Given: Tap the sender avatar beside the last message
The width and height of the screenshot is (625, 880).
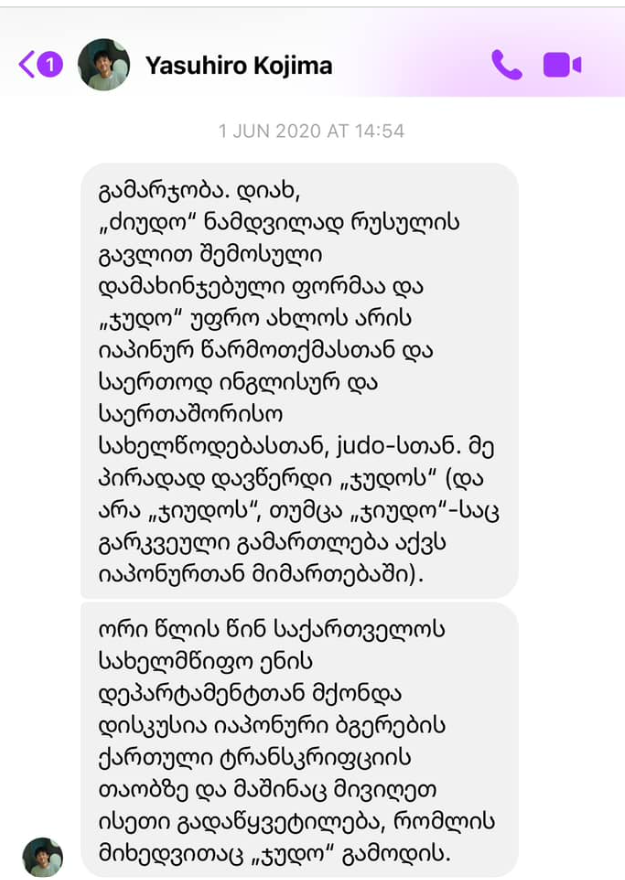Looking at the screenshot, I should point(43,856).
